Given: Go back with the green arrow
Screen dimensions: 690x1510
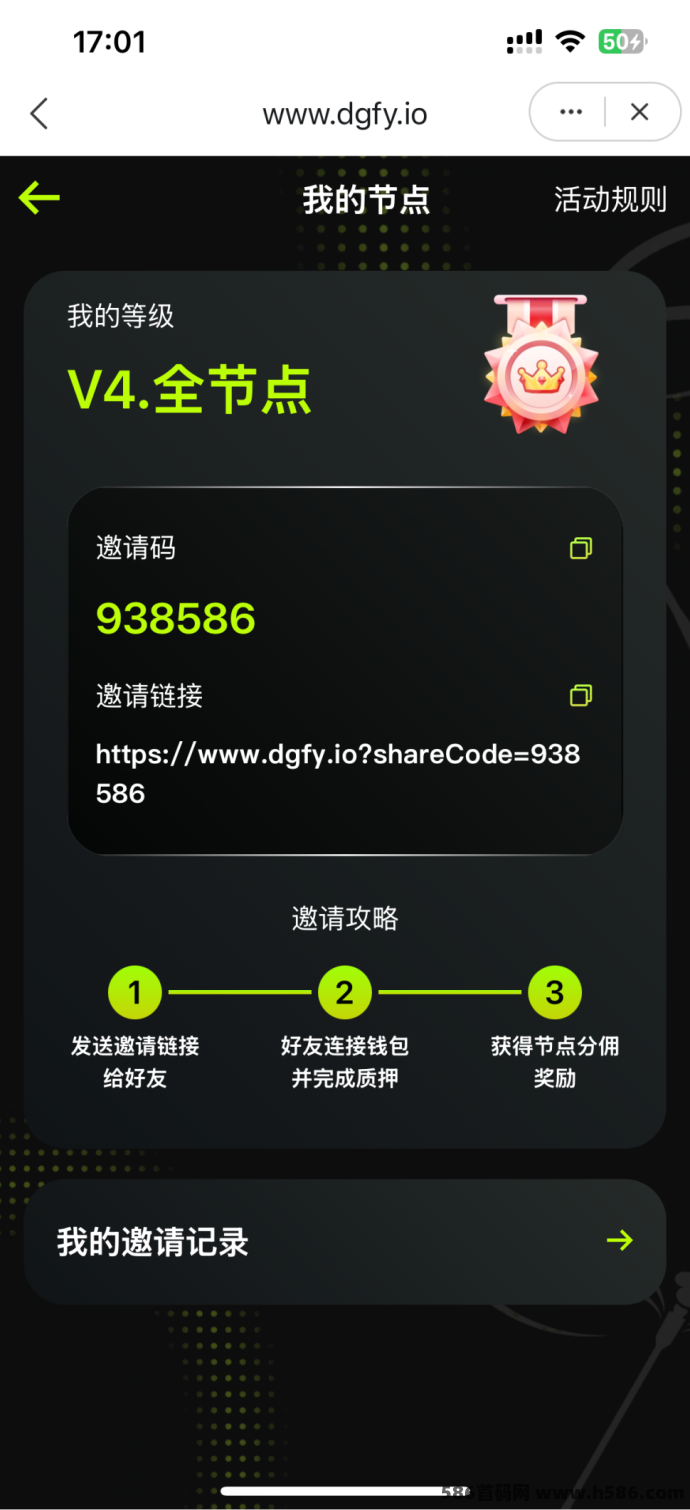Looking at the screenshot, I should [x=39, y=198].
